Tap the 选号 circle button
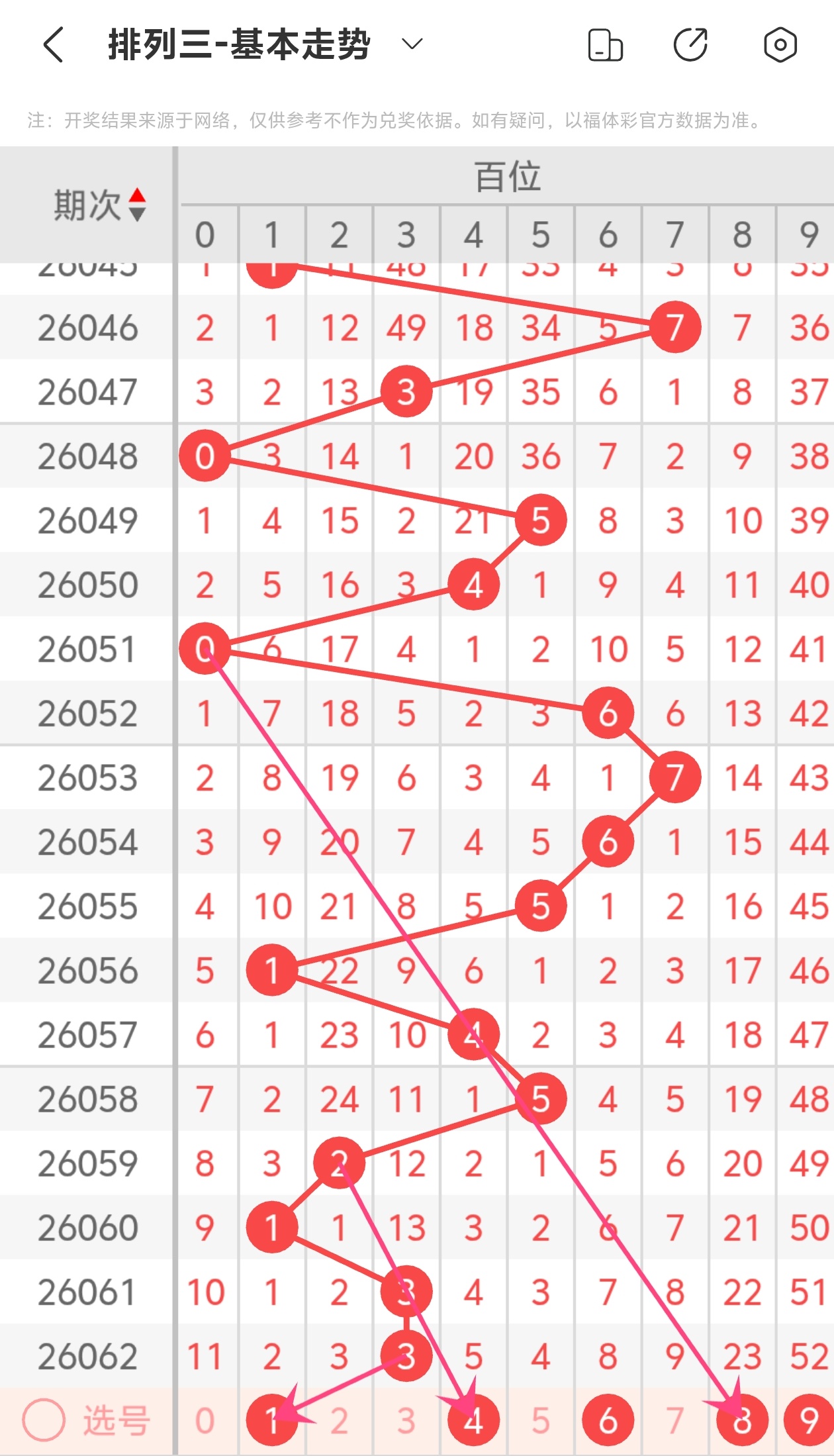 pyautogui.click(x=44, y=1420)
